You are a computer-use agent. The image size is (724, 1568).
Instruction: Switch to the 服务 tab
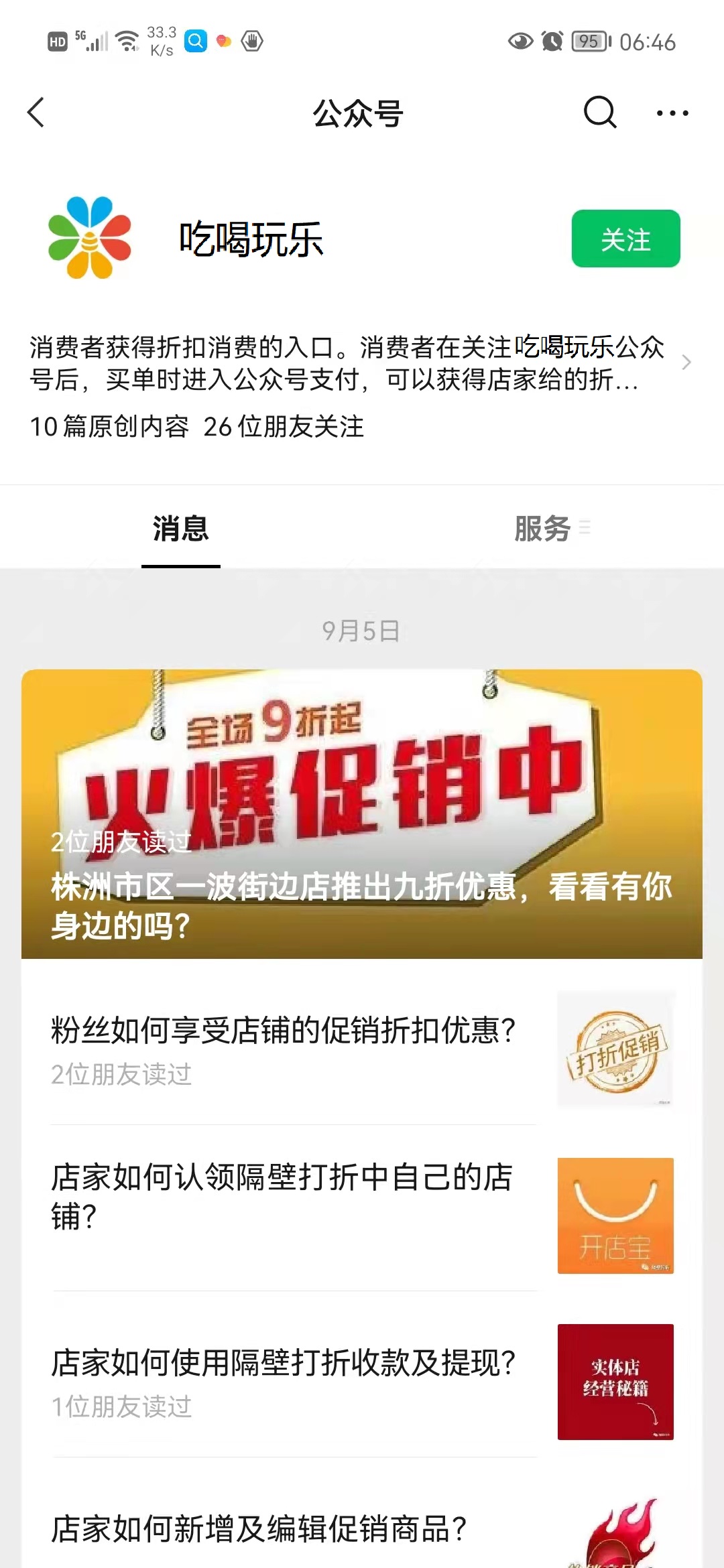pos(543,529)
